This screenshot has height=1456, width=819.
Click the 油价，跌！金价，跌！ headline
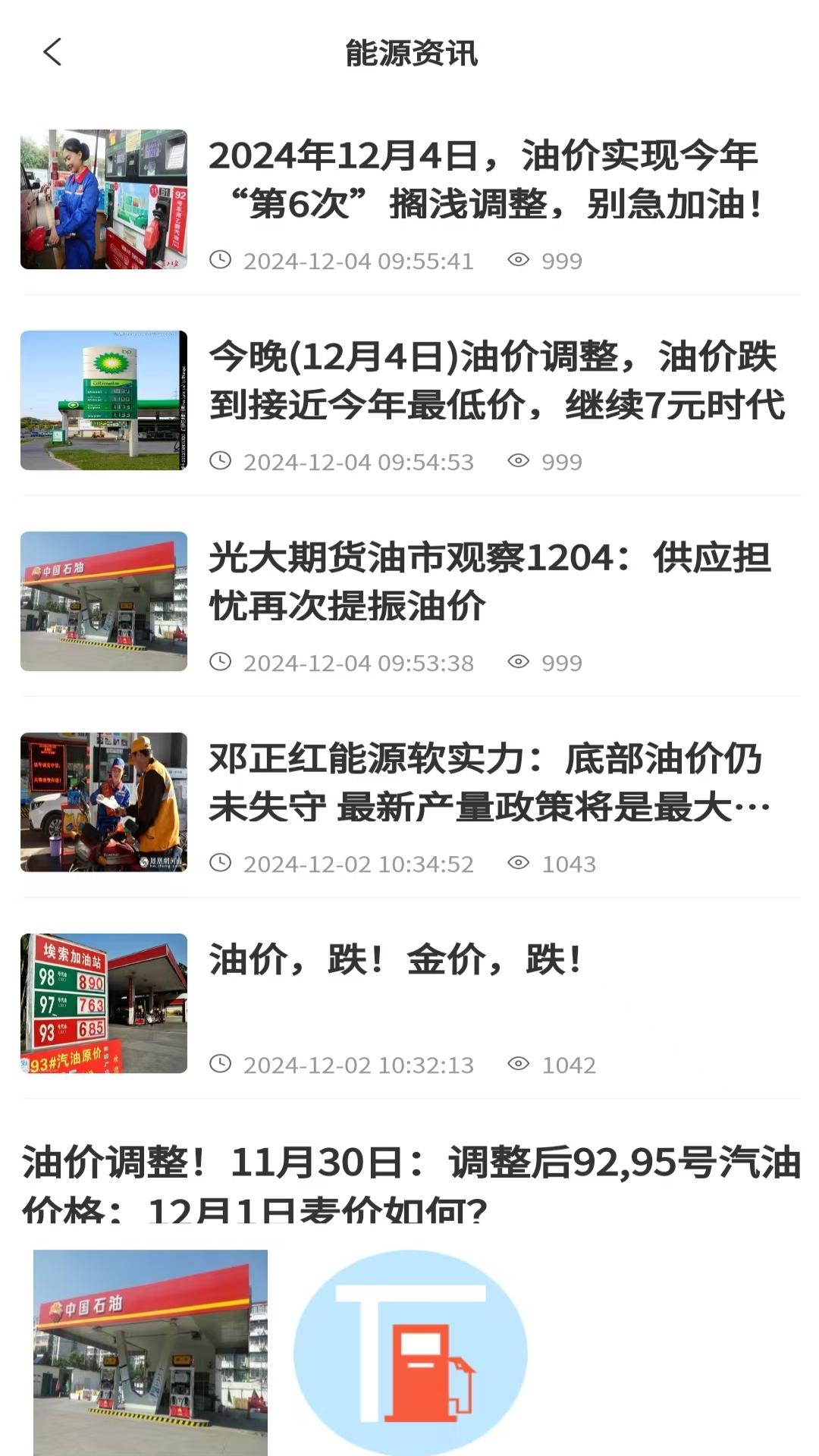393,962
